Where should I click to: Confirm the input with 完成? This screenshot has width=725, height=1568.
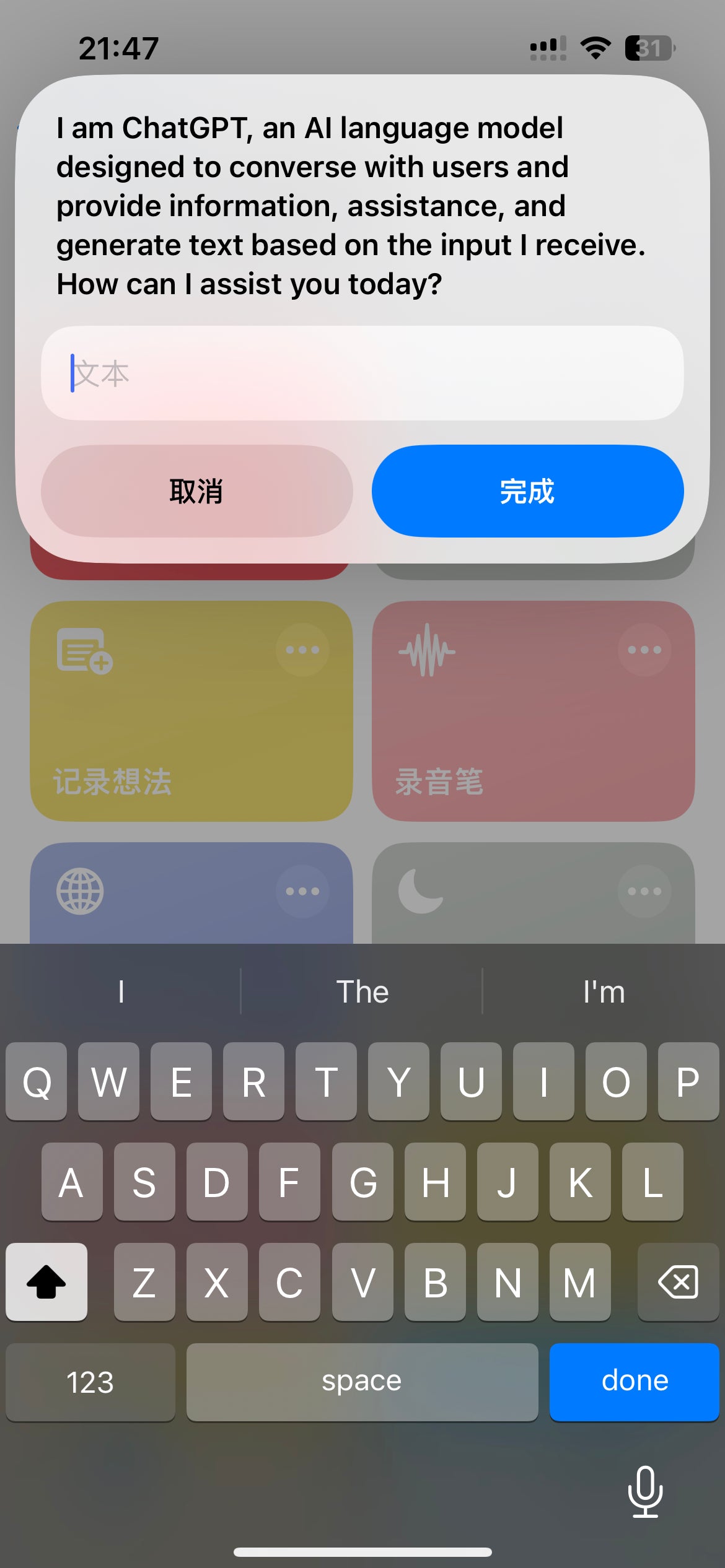(527, 491)
